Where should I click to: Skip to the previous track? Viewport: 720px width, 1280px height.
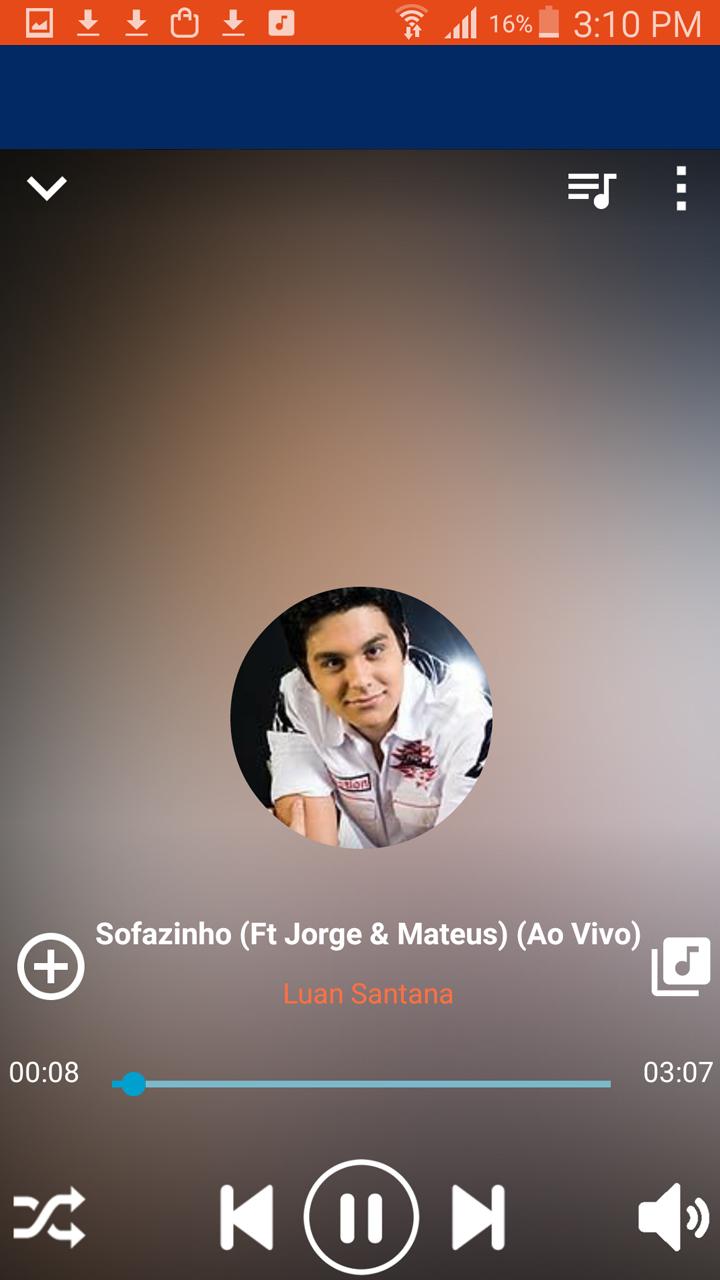(x=247, y=1217)
